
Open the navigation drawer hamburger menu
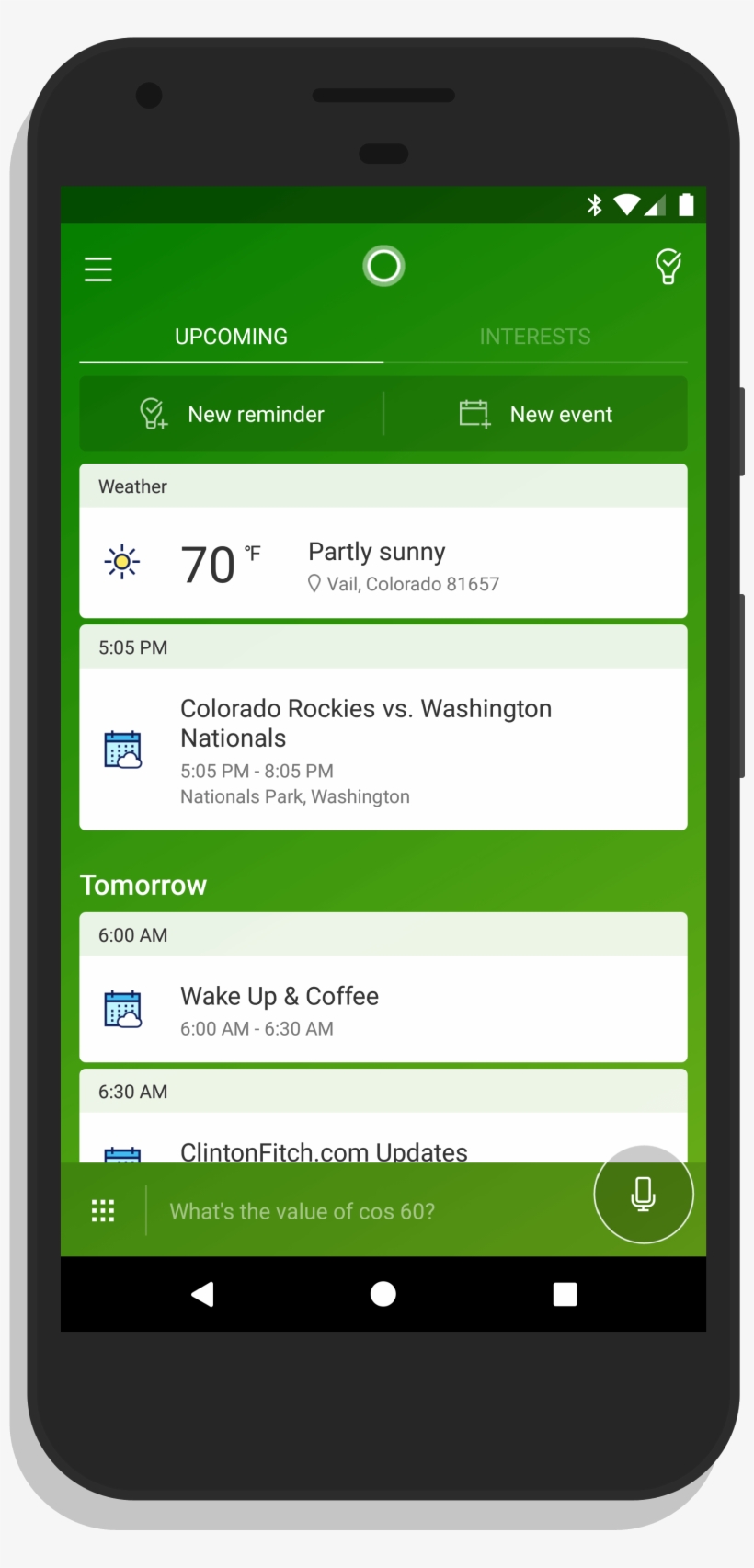[x=97, y=269]
